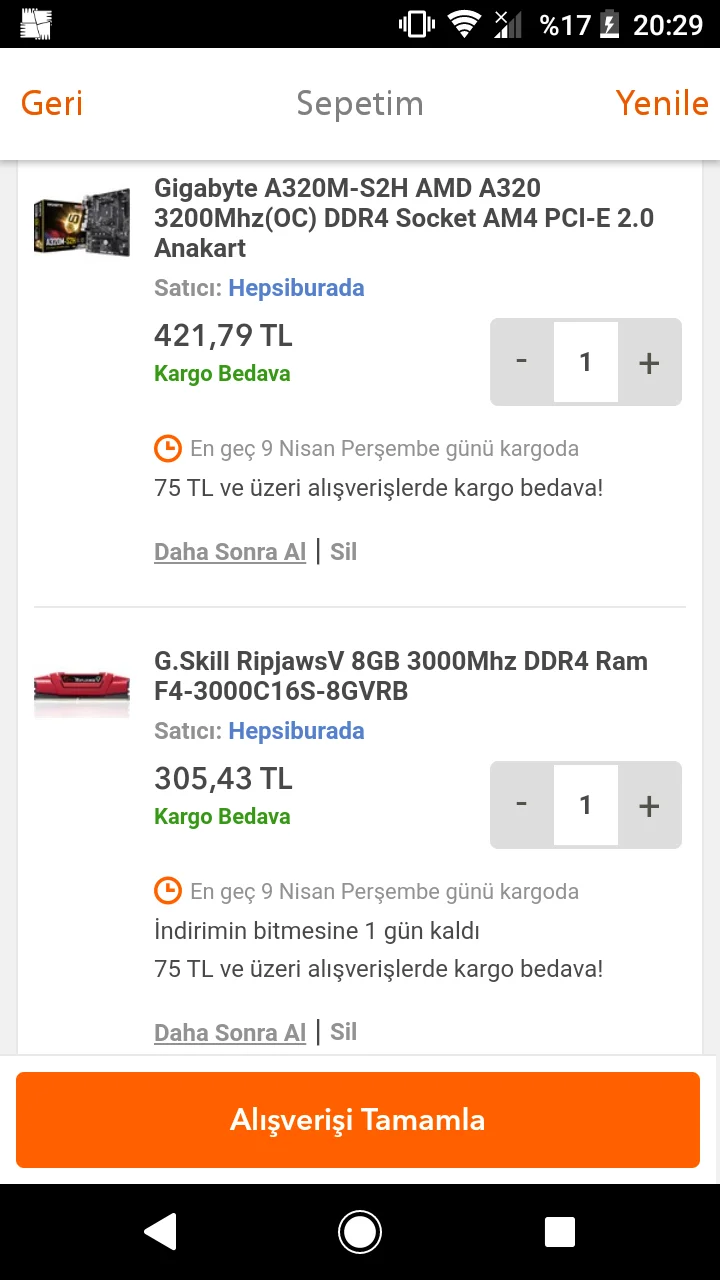The height and width of the screenshot is (1280, 720).
Task: Increase quantity of Gigabyte A320M-S2H motherboard
Action: (649, 362)
